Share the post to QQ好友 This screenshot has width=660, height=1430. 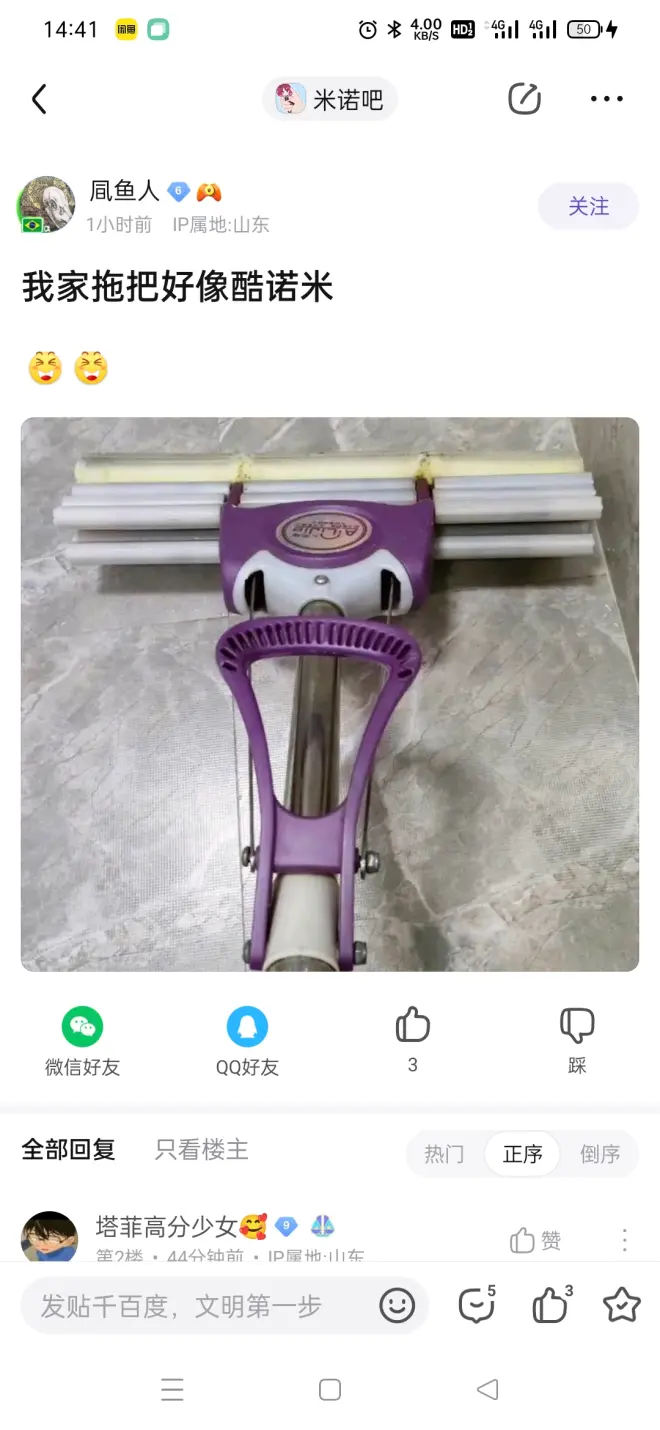247,1041
